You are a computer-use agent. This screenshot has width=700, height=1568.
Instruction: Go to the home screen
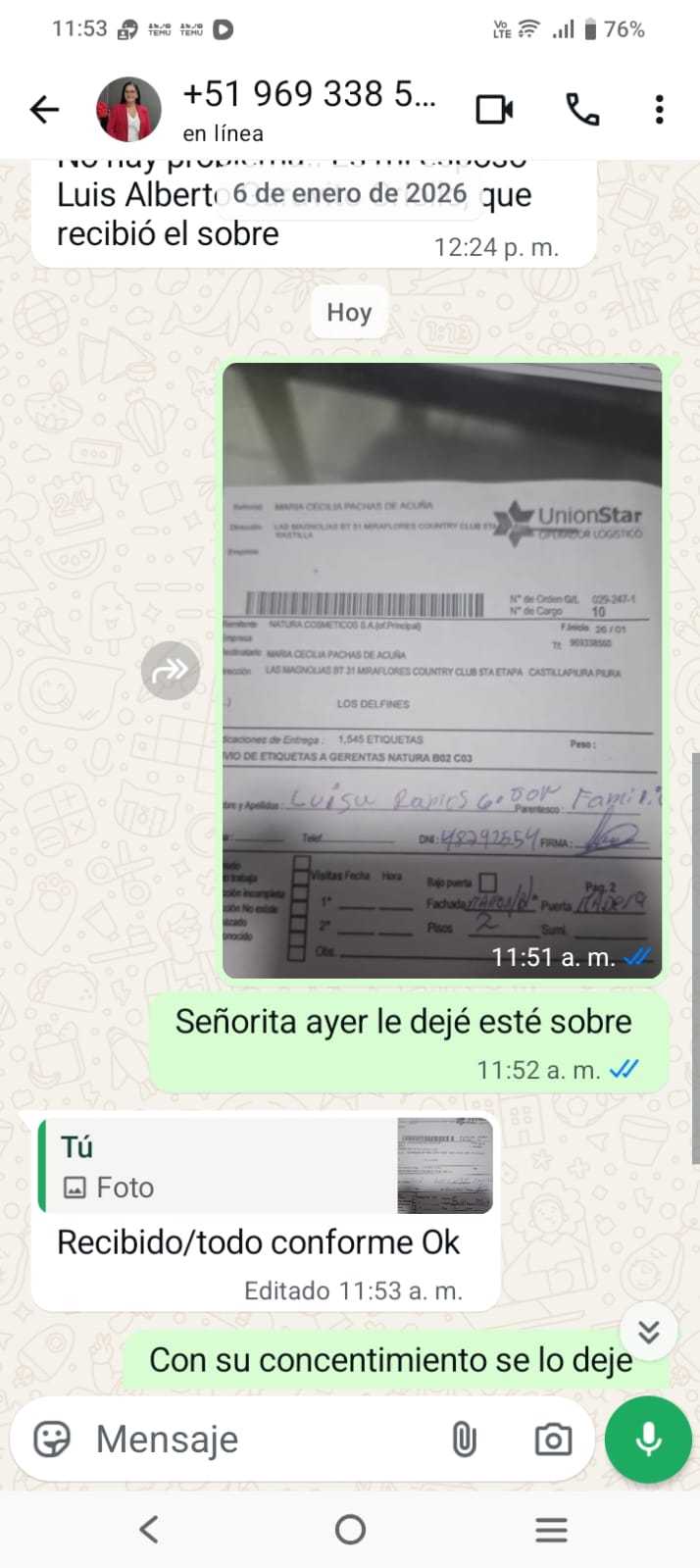[x=350, y=1529]
